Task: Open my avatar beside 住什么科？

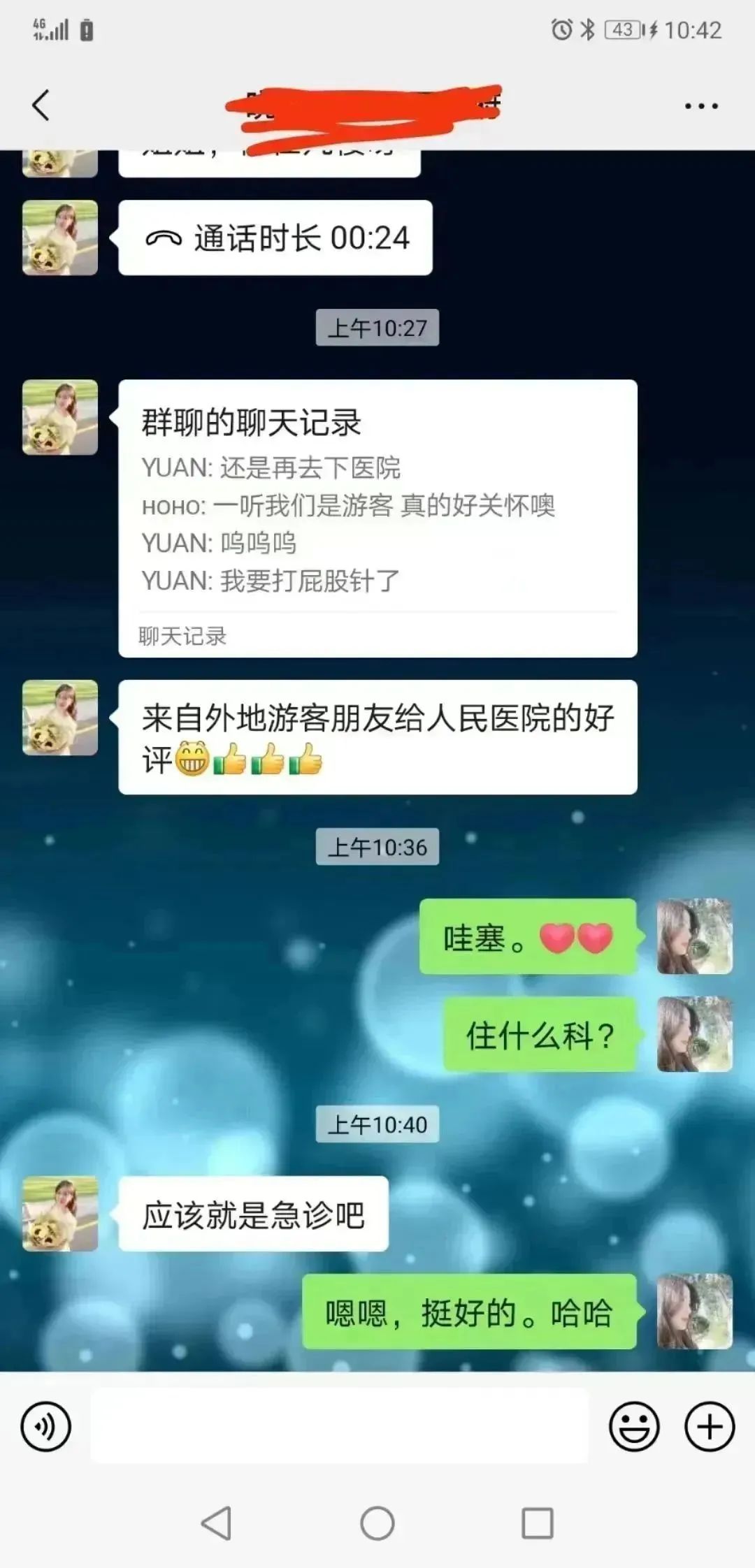Action: click(x=695, y=1034)
